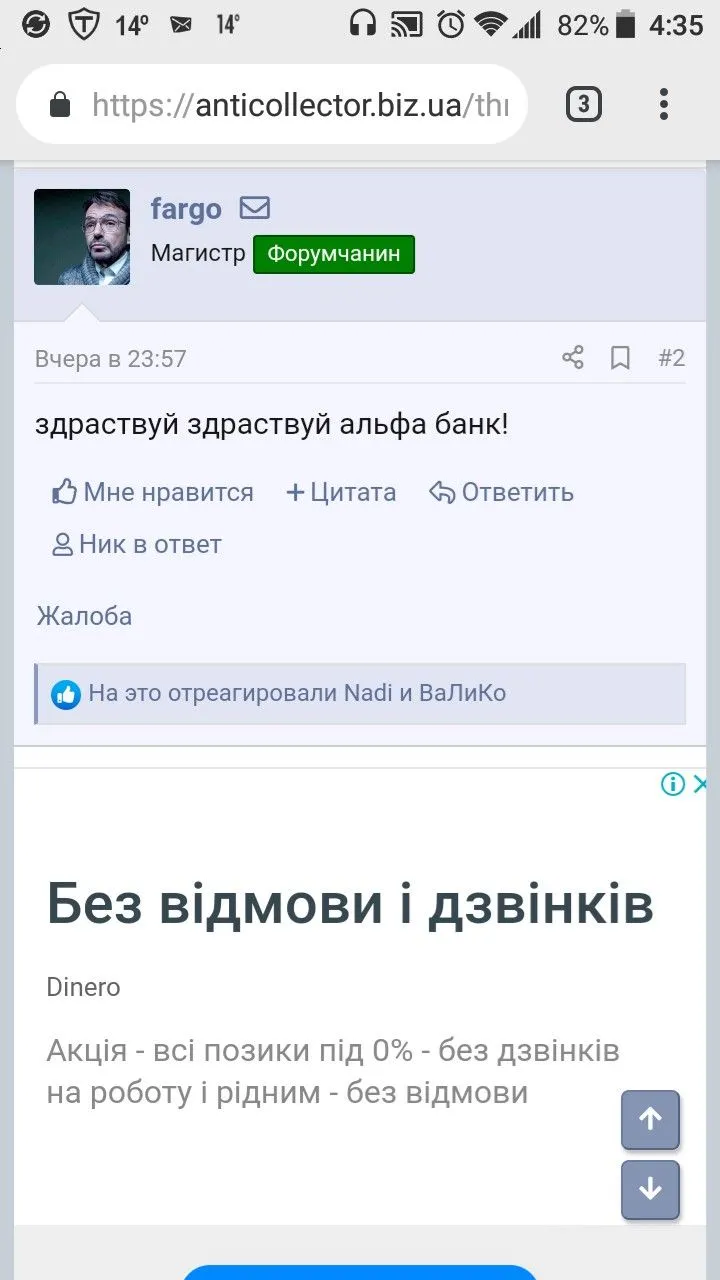Open the #2 post permalink

click(x=672, y=358)
